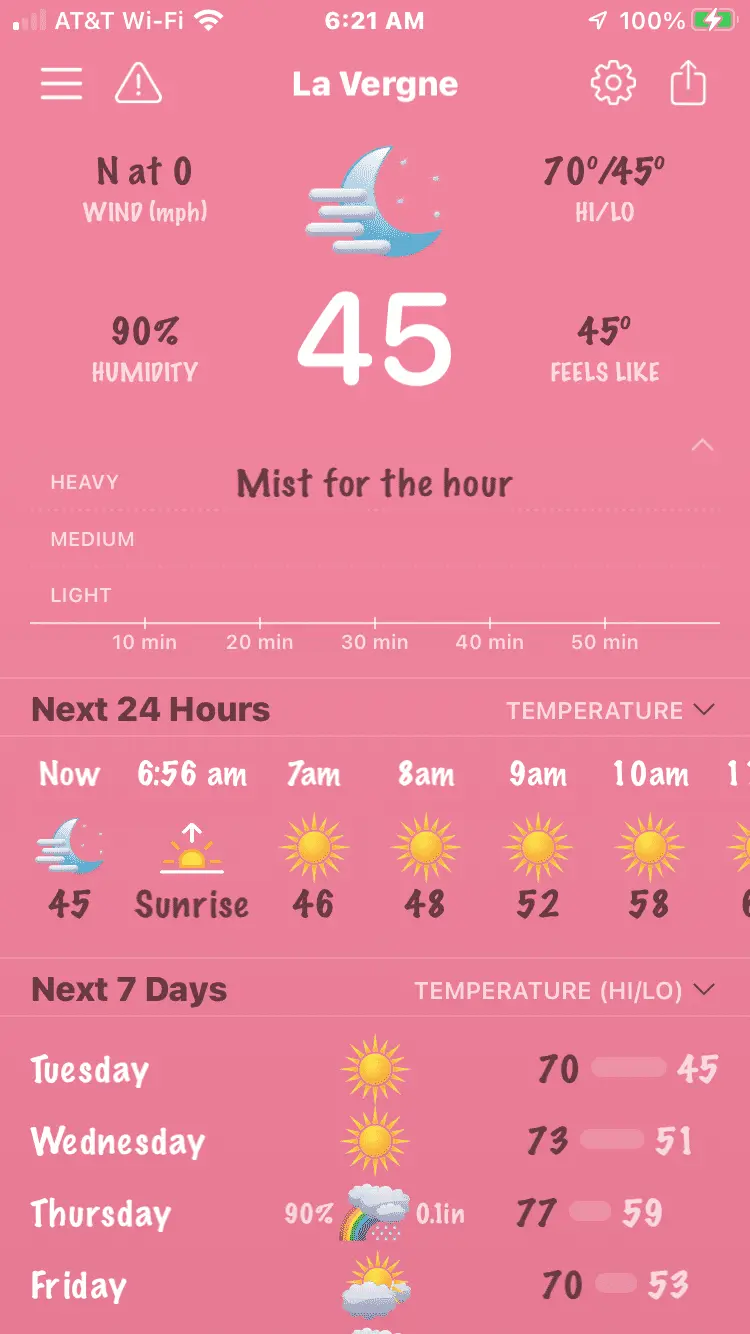
Task: View weather alerts warning icon
Action: point(138,84)
